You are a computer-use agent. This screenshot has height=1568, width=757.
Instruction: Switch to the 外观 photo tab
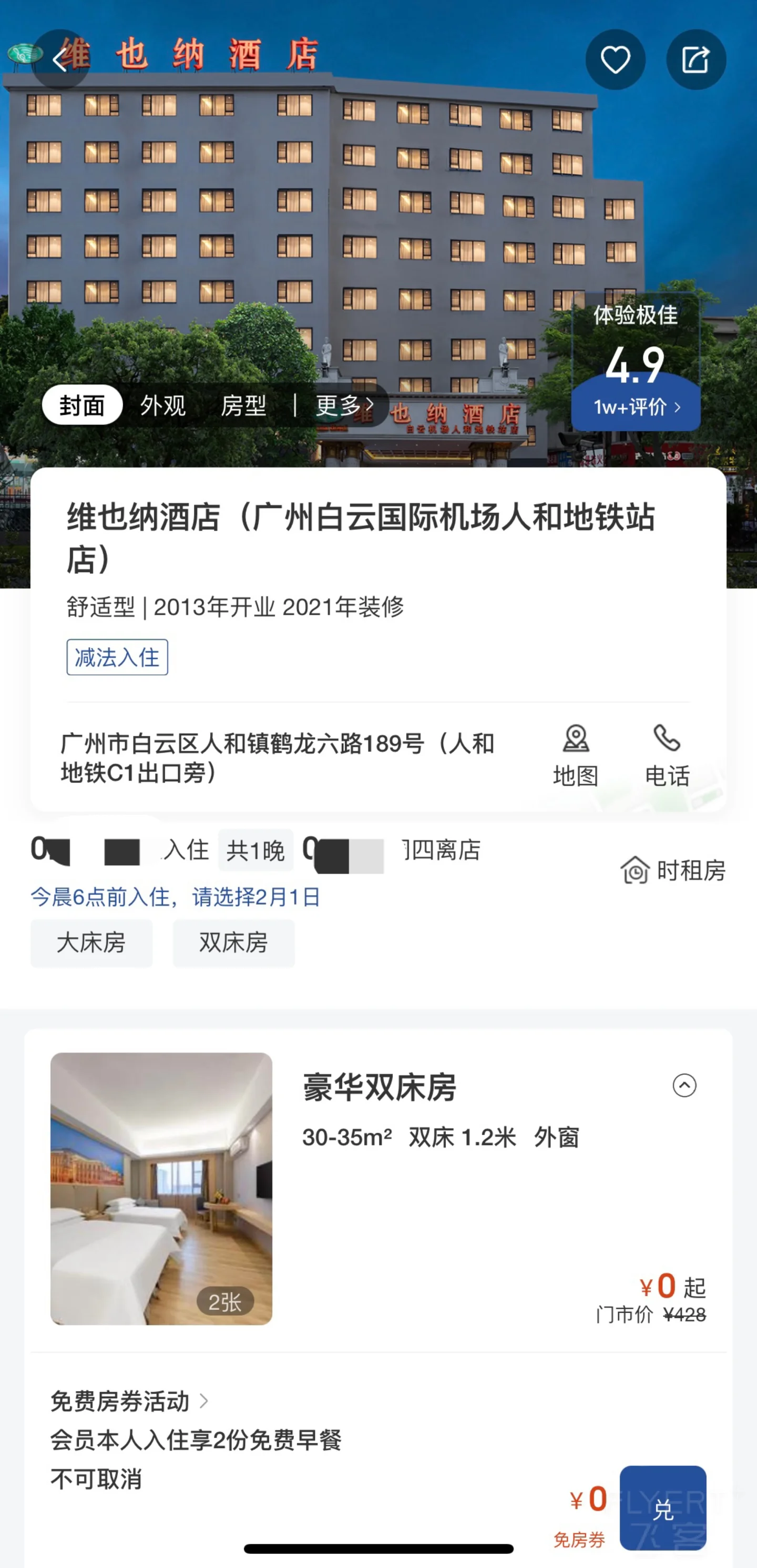pos(162,405)
